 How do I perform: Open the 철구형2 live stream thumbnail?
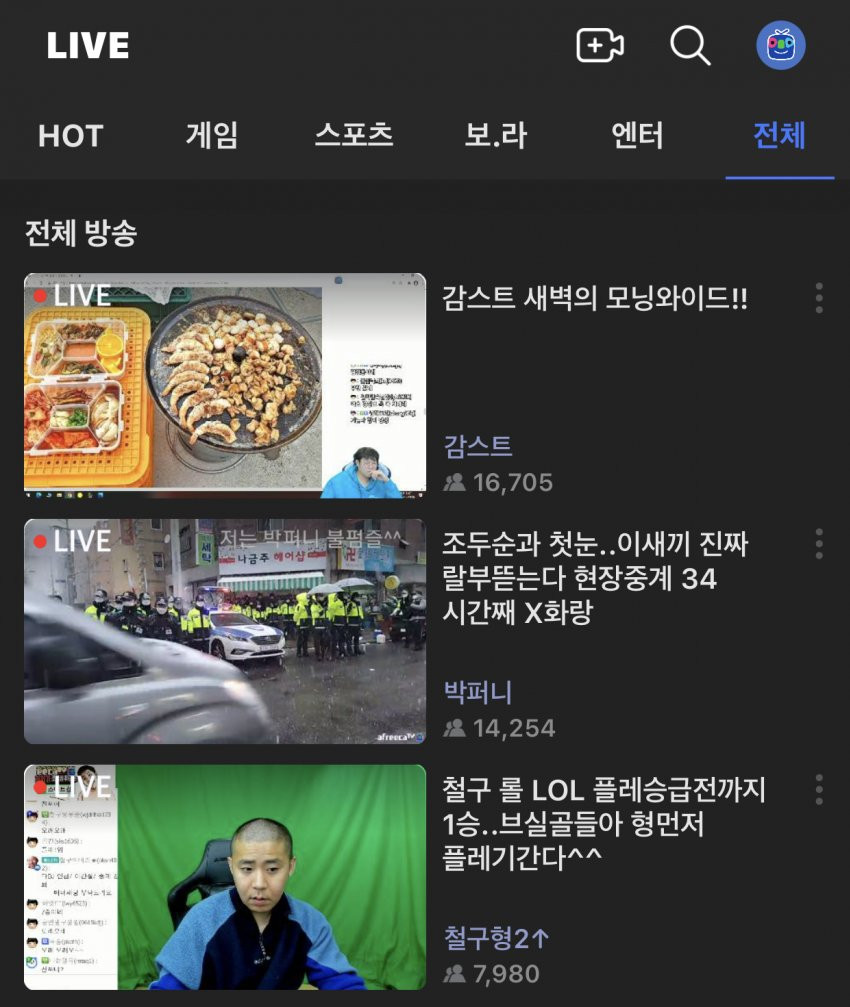coord(225,877)
